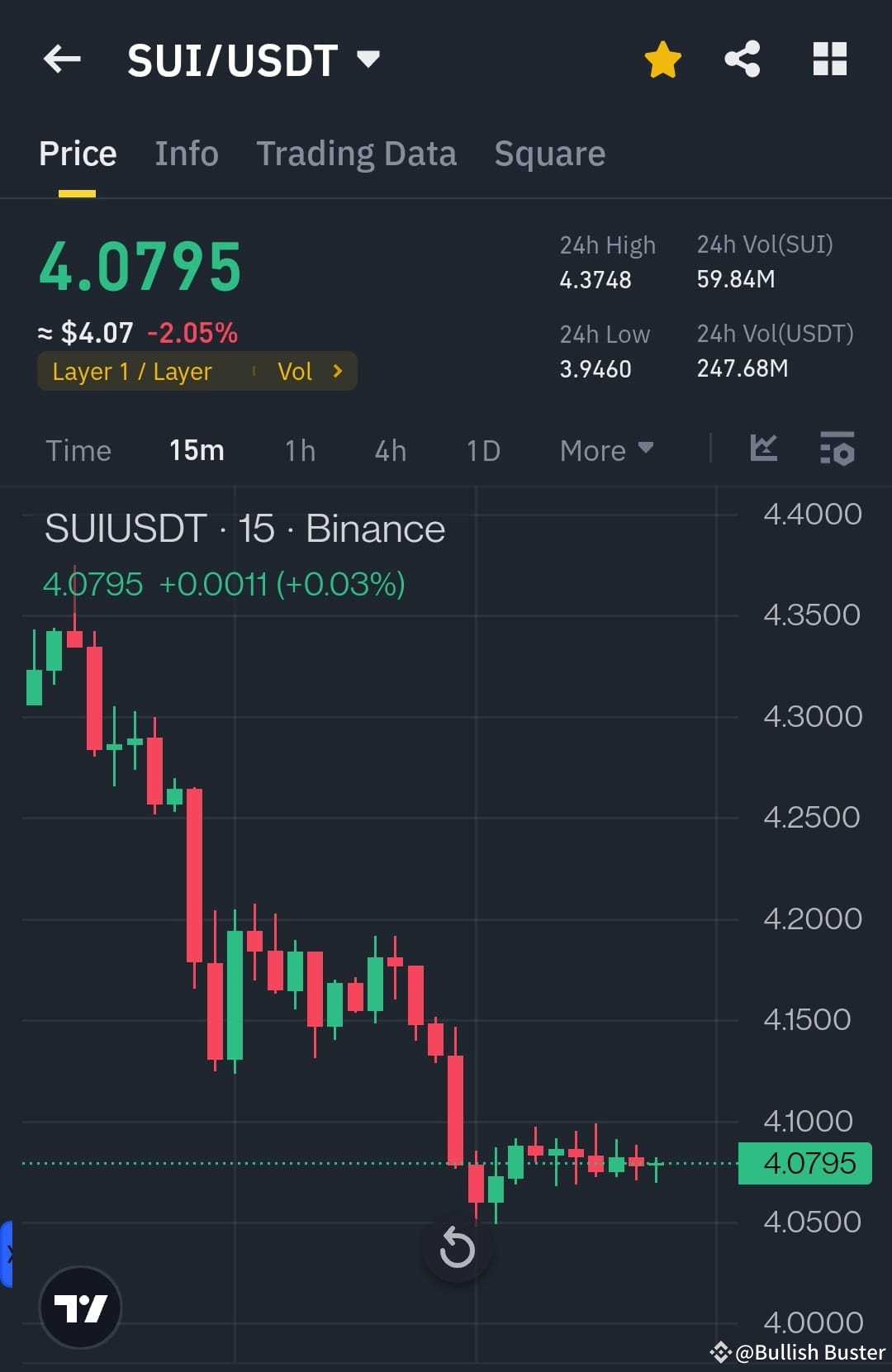892x1372 pixels.
Task: Switch the chart to 1h timeframe
Action: click(x=299, y=450)
